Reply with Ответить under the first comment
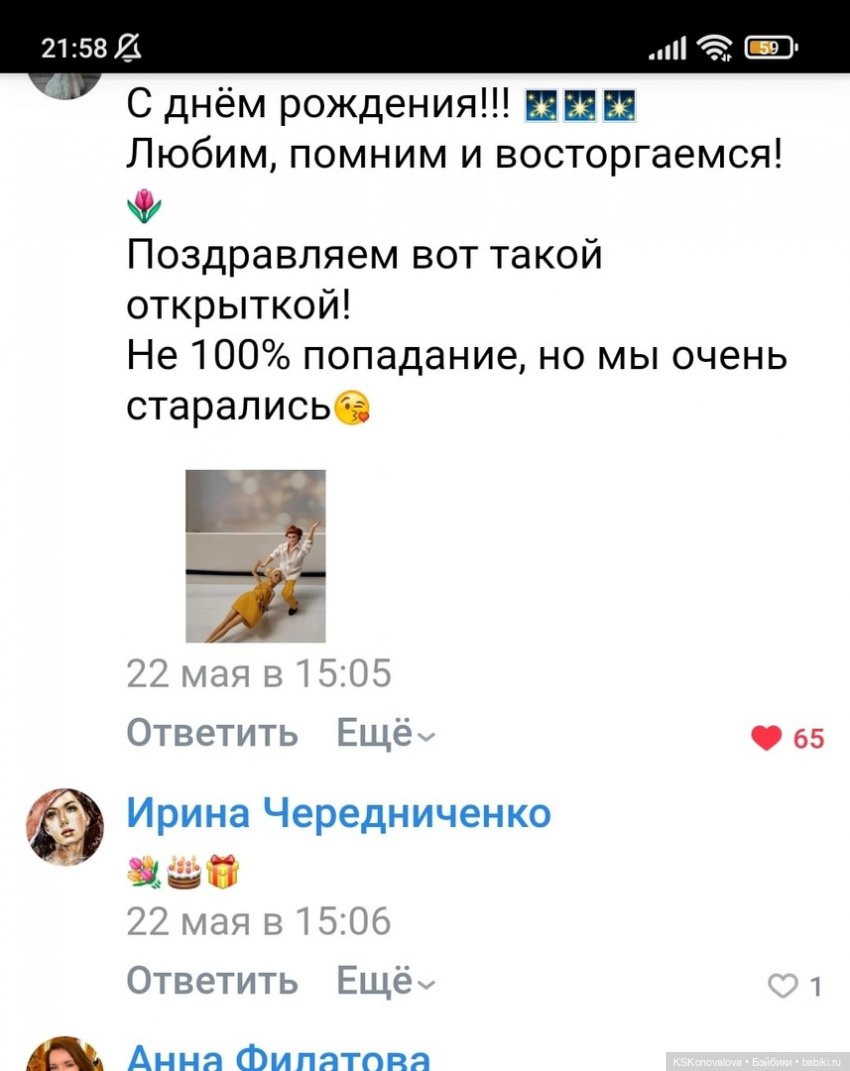Viewport: 850px width, 1071px height. click(211, 733)
